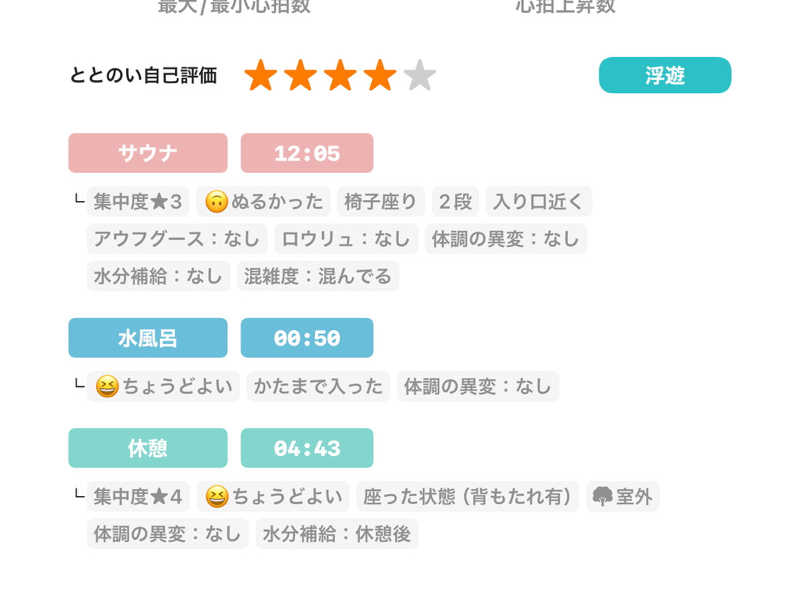Tap the 00:50 cold bath time
800x600 pixels.
pos(307,338)
